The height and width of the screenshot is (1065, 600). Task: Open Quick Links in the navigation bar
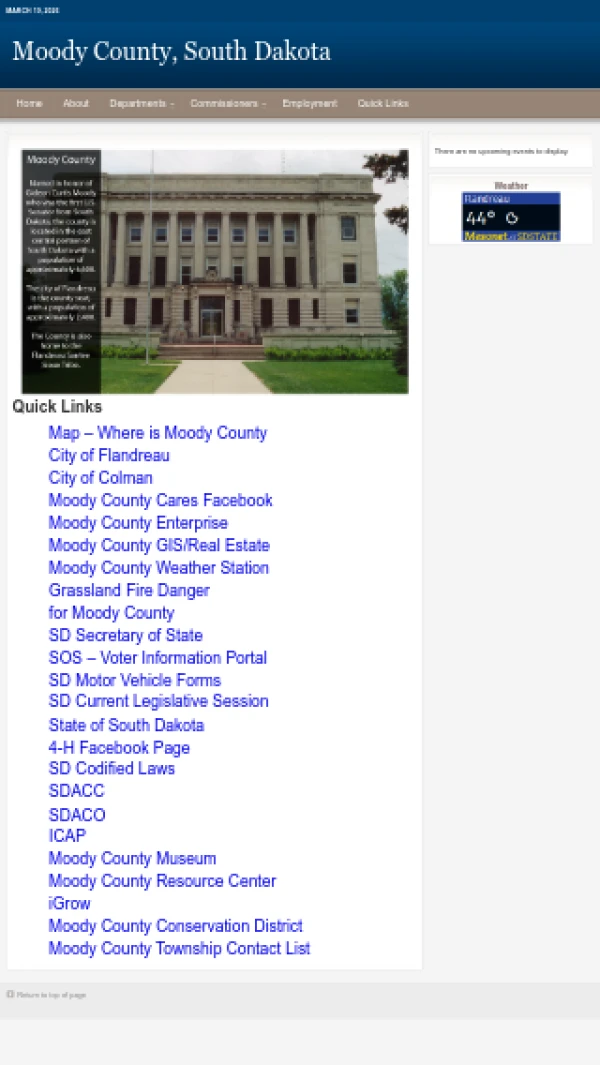pos(383,104)
